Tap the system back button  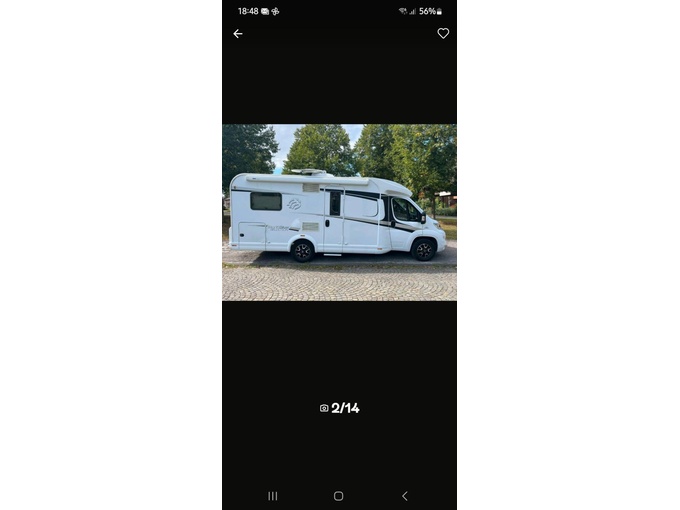pyautogui.click(x=405, y=496)
